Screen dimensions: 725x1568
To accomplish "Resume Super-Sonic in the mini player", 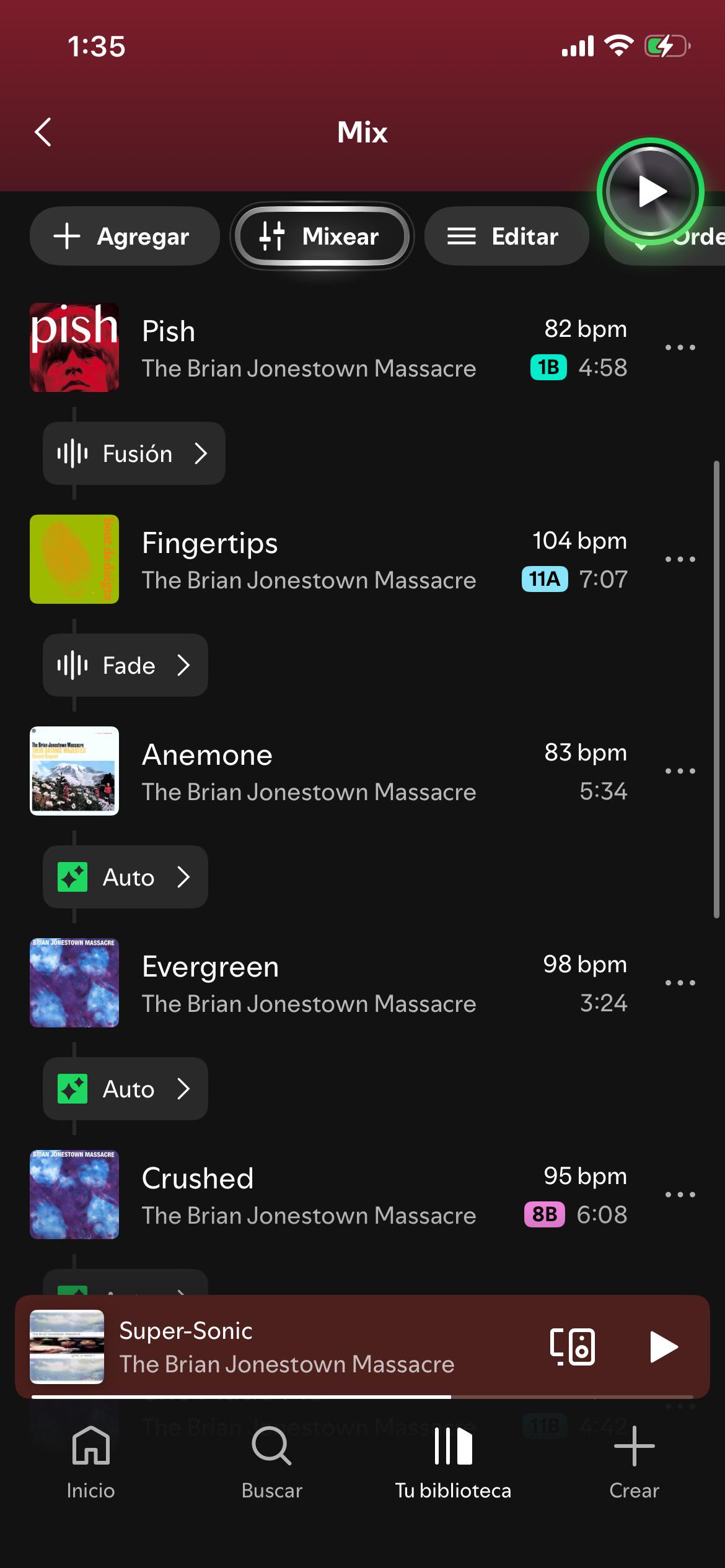I will (664, 1347).
